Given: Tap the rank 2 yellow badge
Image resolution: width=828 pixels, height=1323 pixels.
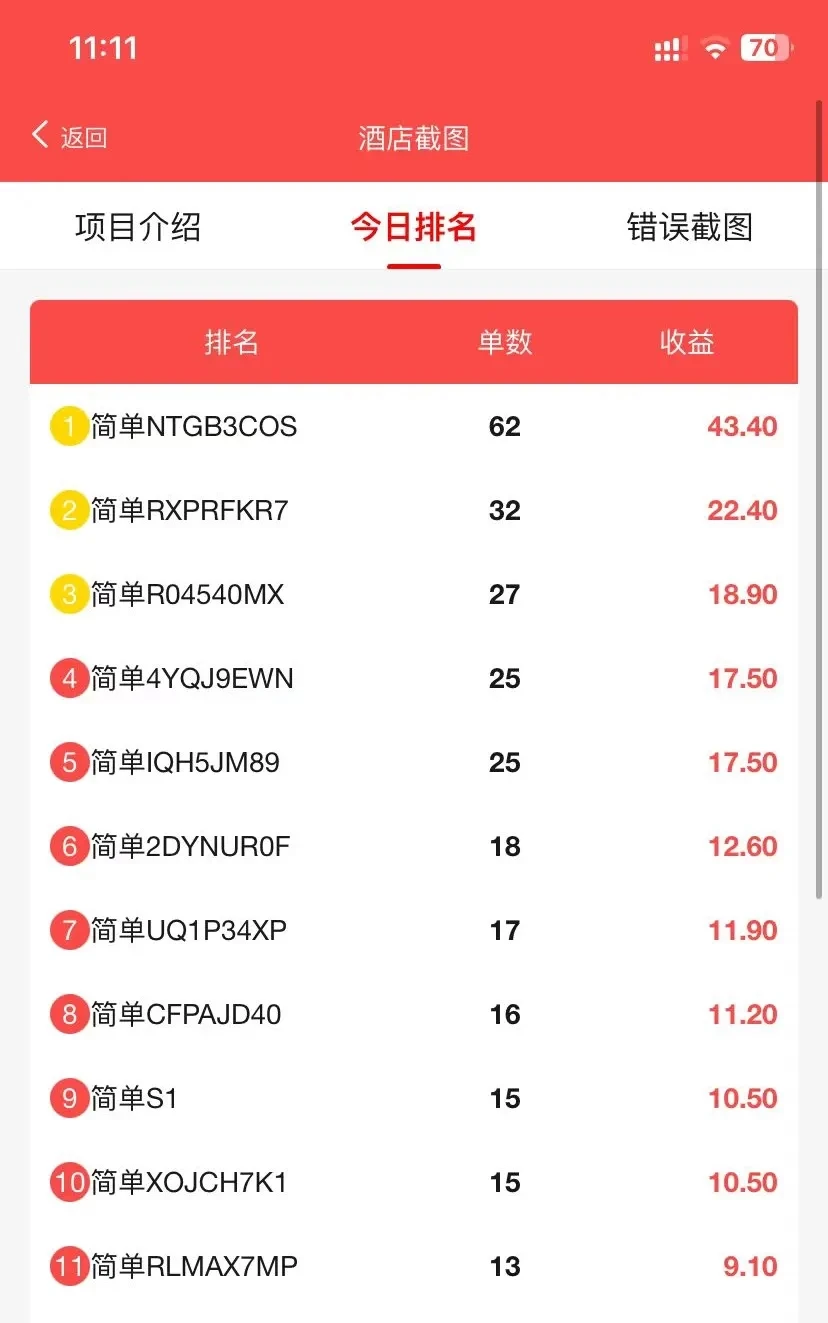Looking at the screenshot, I should pos(68,510).
